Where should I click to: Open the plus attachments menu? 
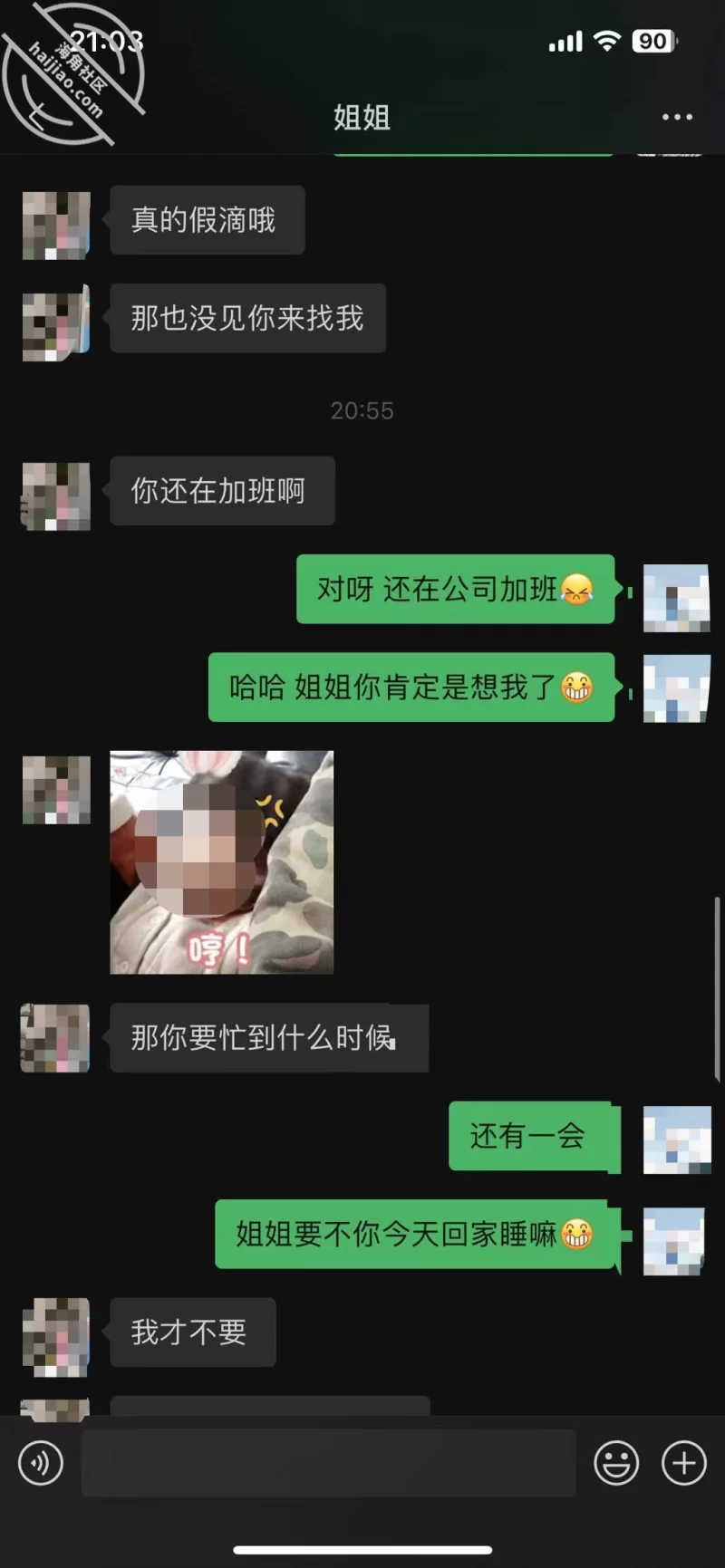coord(684,1463)
